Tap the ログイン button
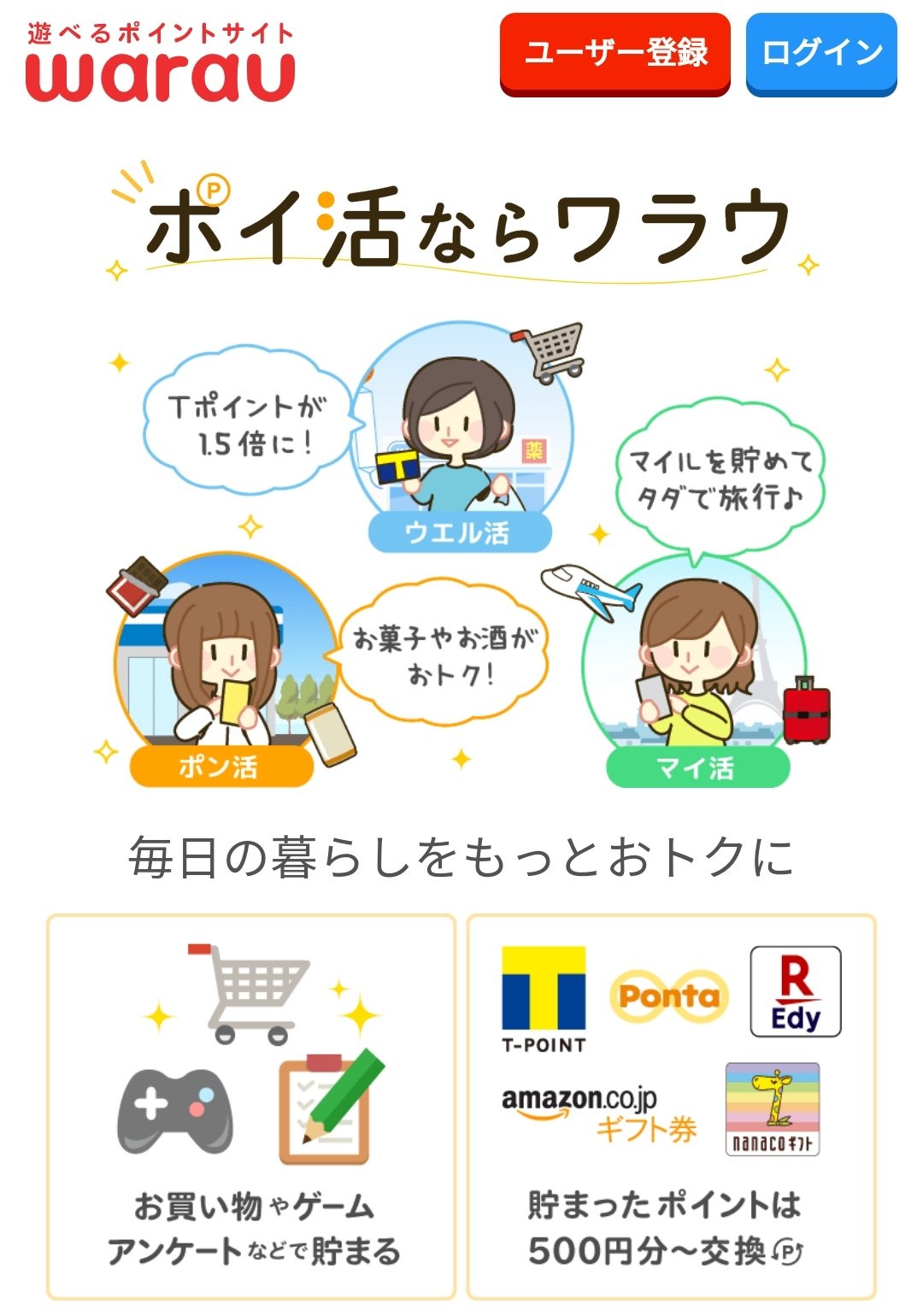 pos(820,53)
